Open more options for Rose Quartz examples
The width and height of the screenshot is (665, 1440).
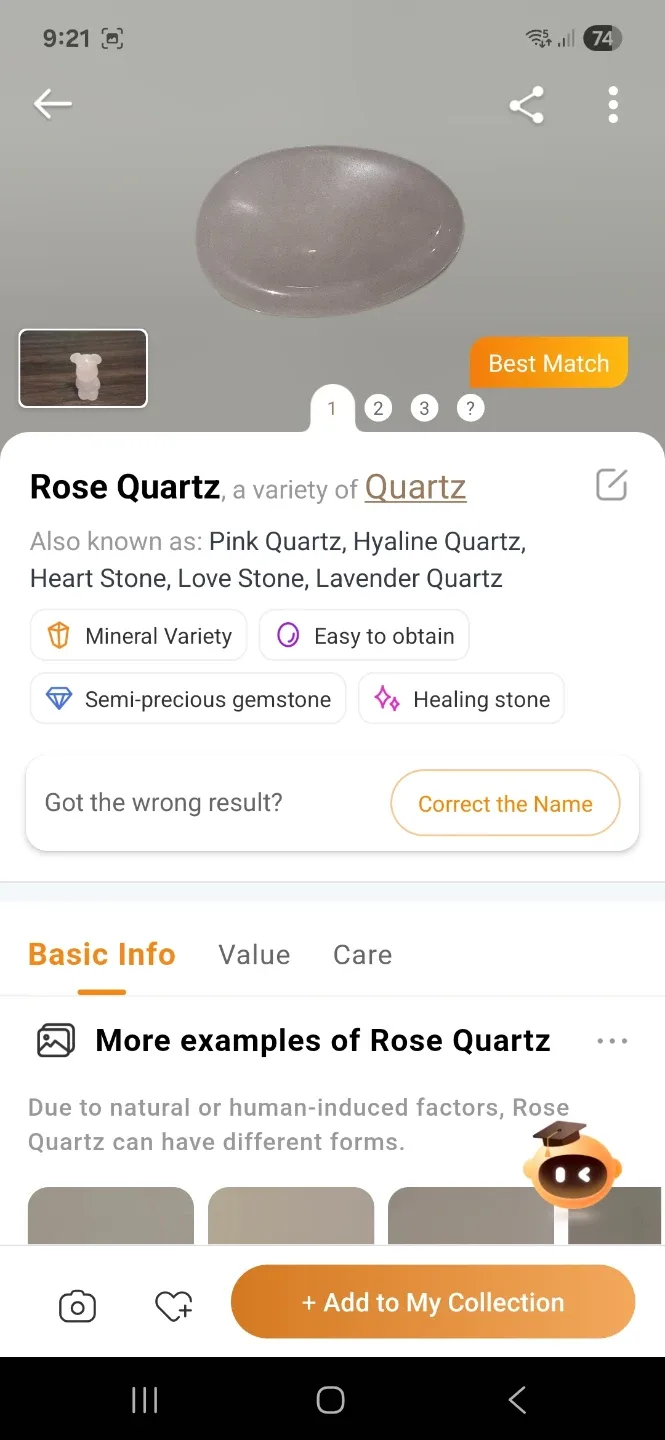click(612, 1041)
